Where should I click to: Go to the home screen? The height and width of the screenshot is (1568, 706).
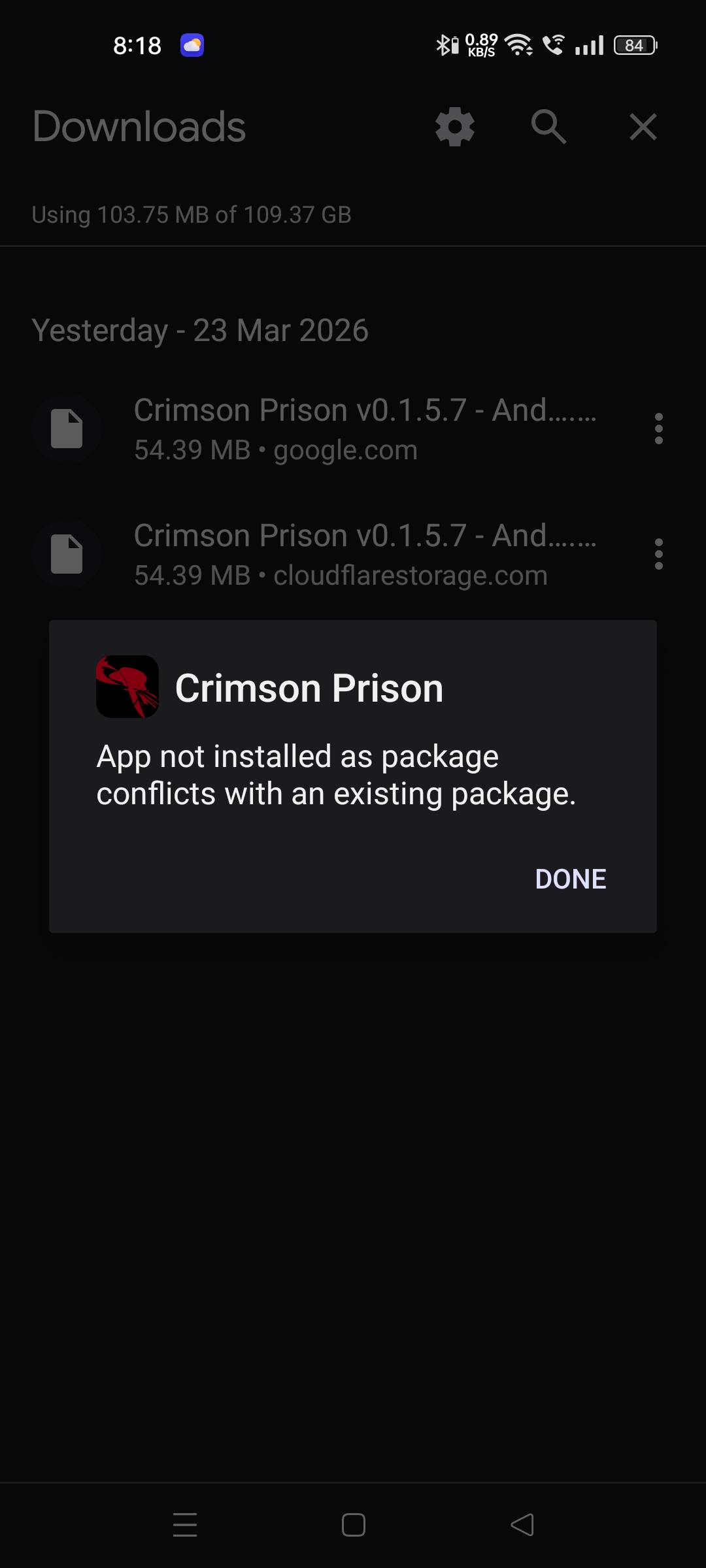point(353,1525)
